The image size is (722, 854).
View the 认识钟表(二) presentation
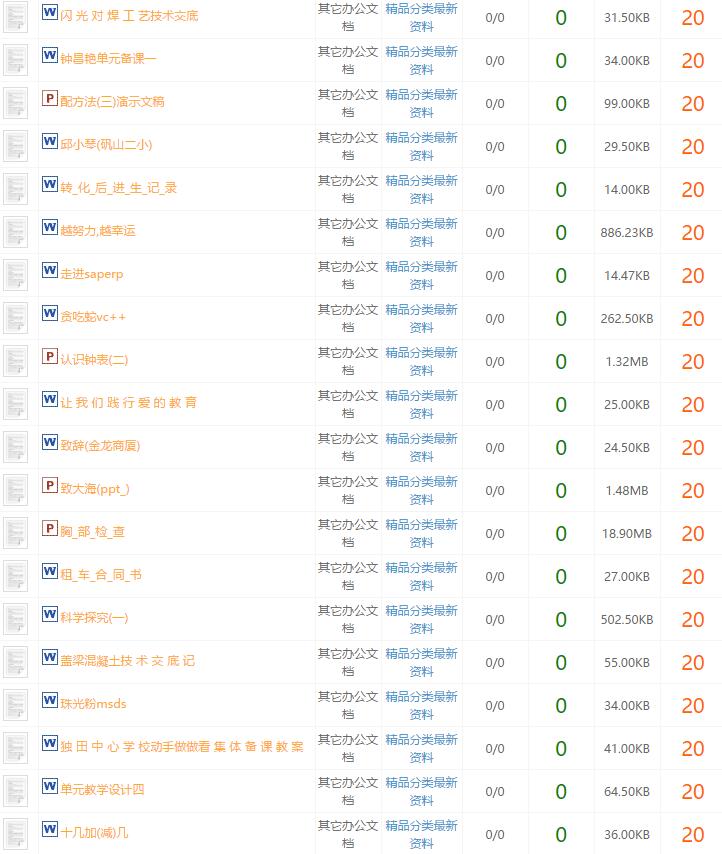(94, 360)
